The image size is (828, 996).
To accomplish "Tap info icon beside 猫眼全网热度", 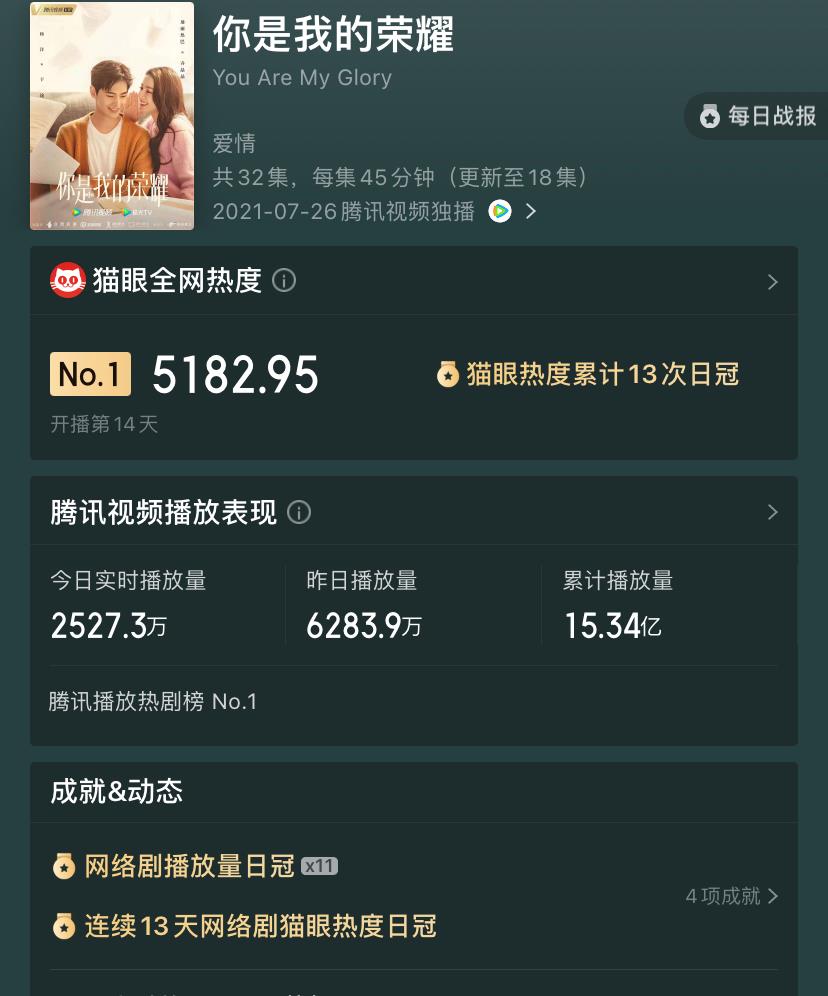I will (x=284, y=281).
